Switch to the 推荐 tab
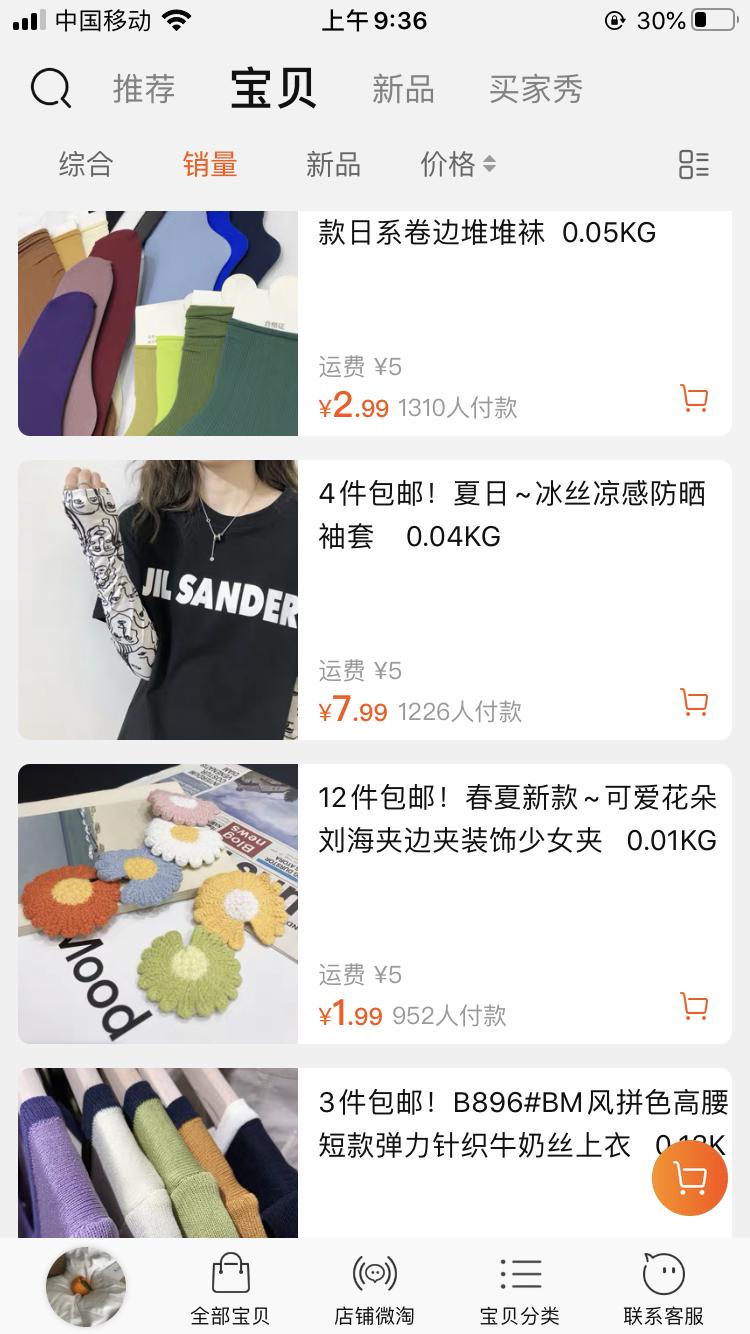This screenshot has height=1334, width=750. [143, 88]
